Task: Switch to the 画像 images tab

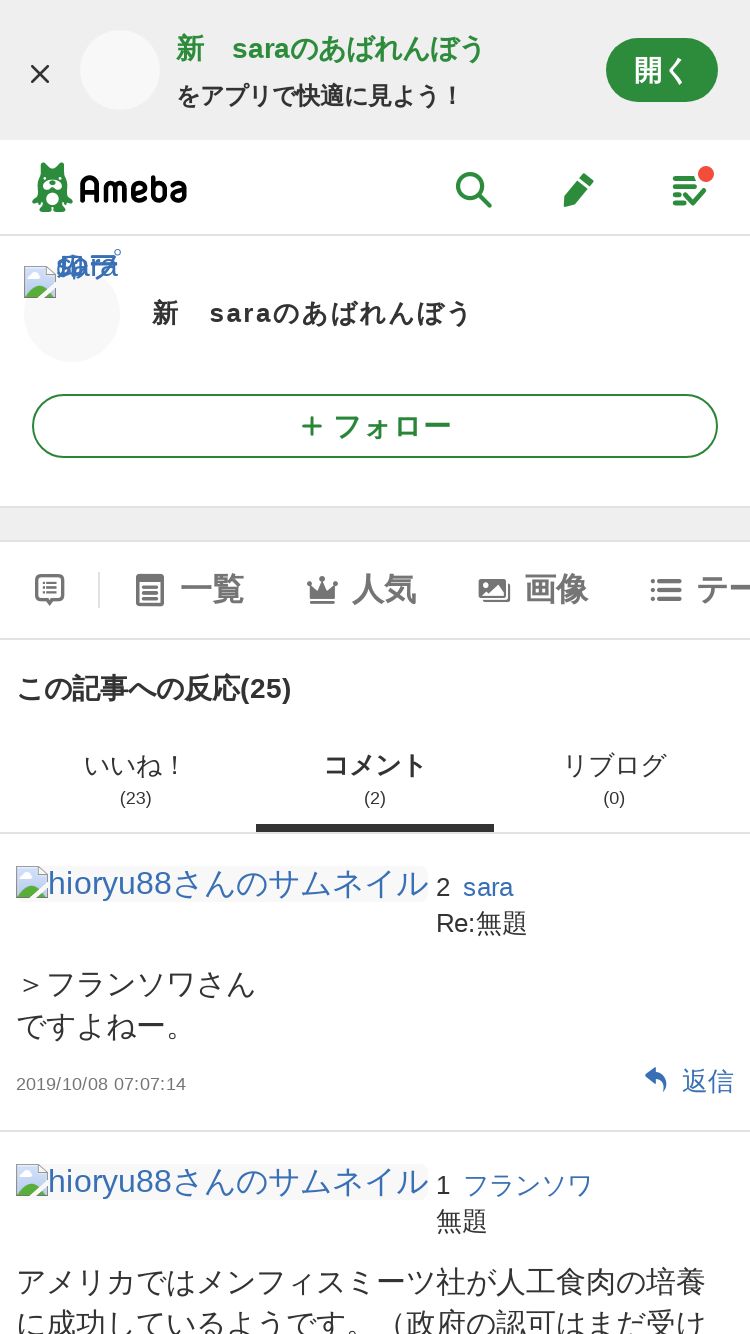Action: coord(533,590)
